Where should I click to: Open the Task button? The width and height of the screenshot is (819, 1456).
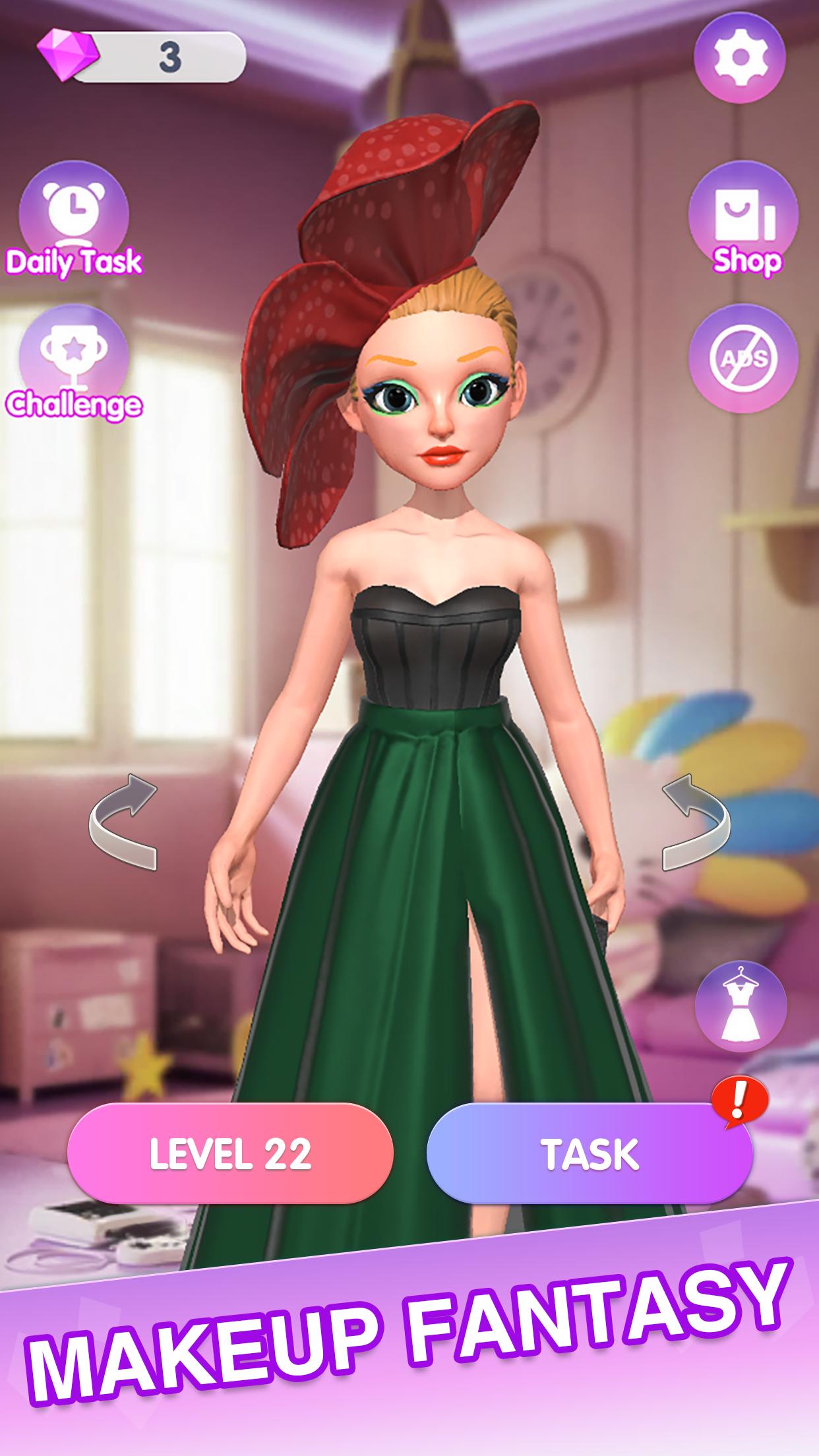click(x=590, y=1153)
